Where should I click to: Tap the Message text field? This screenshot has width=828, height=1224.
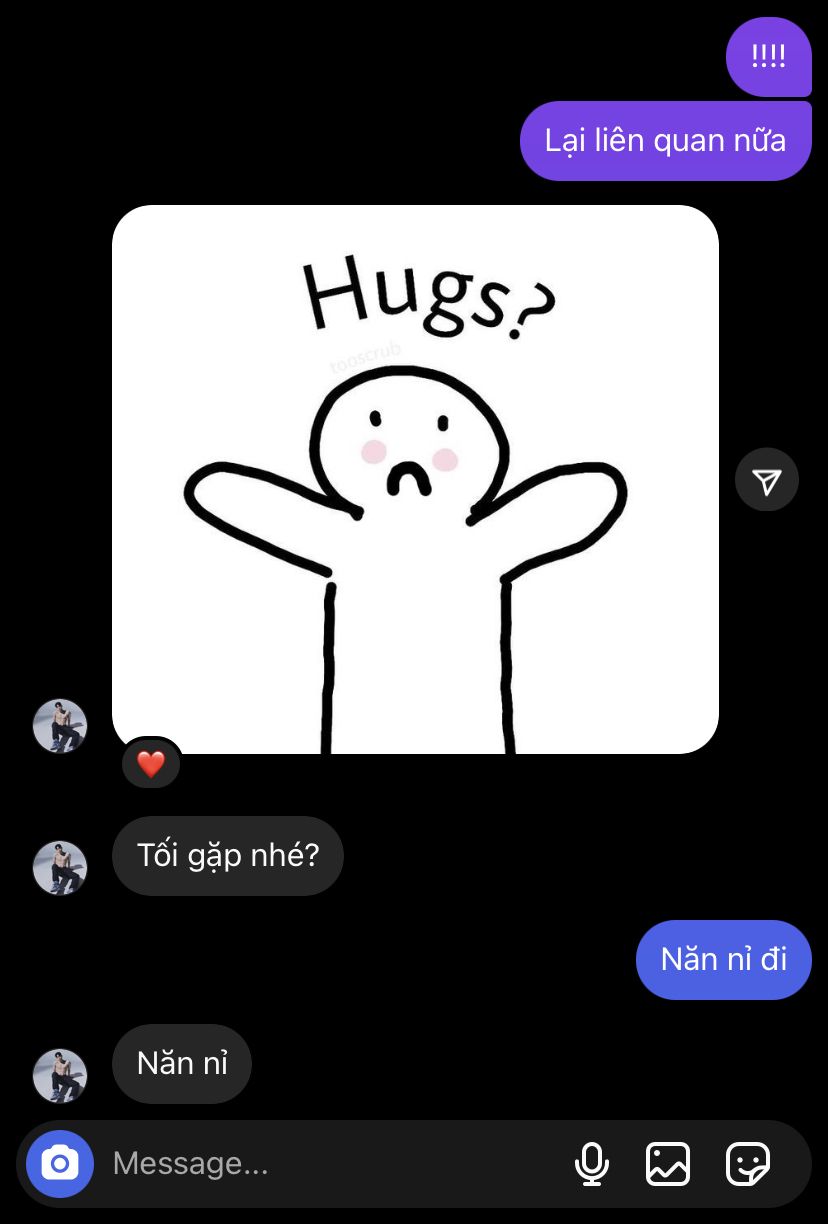pos(330,1164)
